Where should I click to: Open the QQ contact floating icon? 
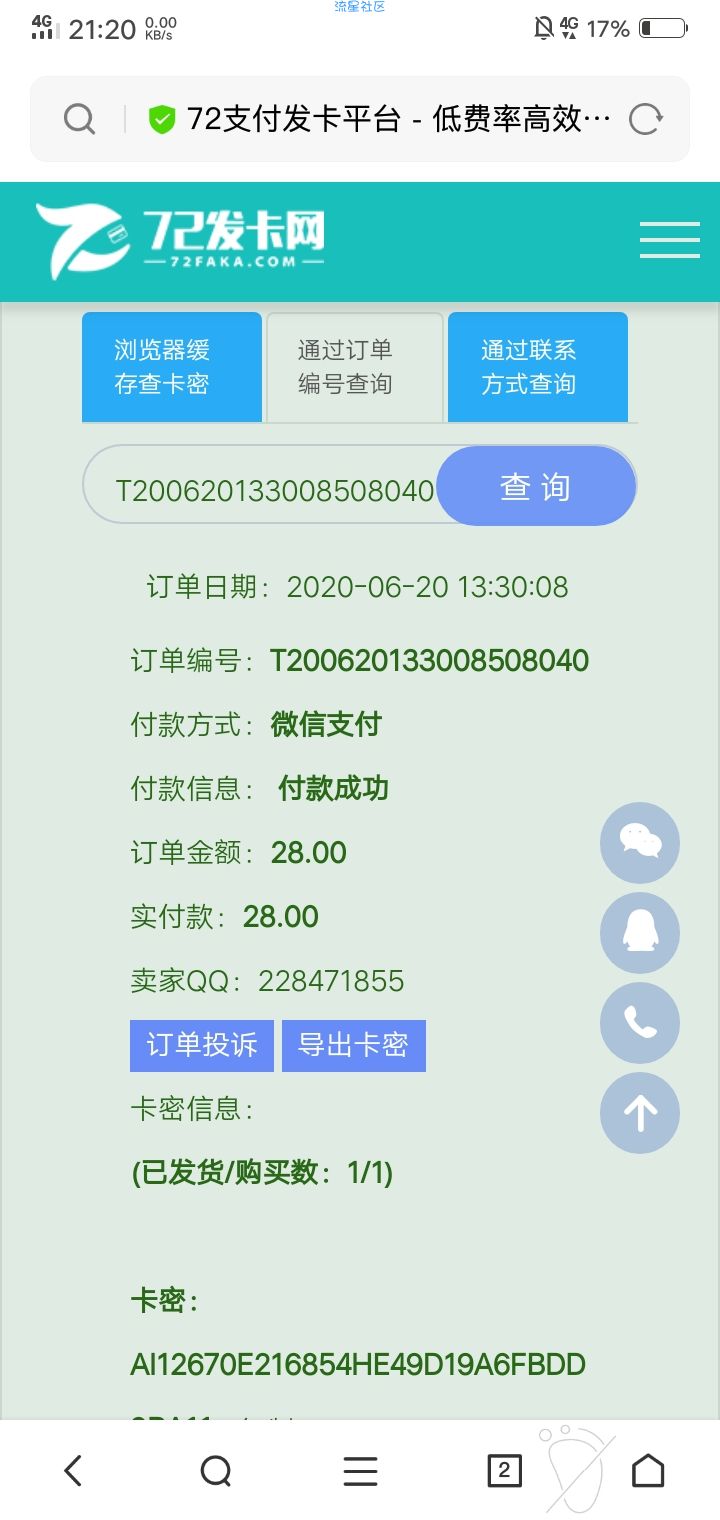(x=640, y=932)
